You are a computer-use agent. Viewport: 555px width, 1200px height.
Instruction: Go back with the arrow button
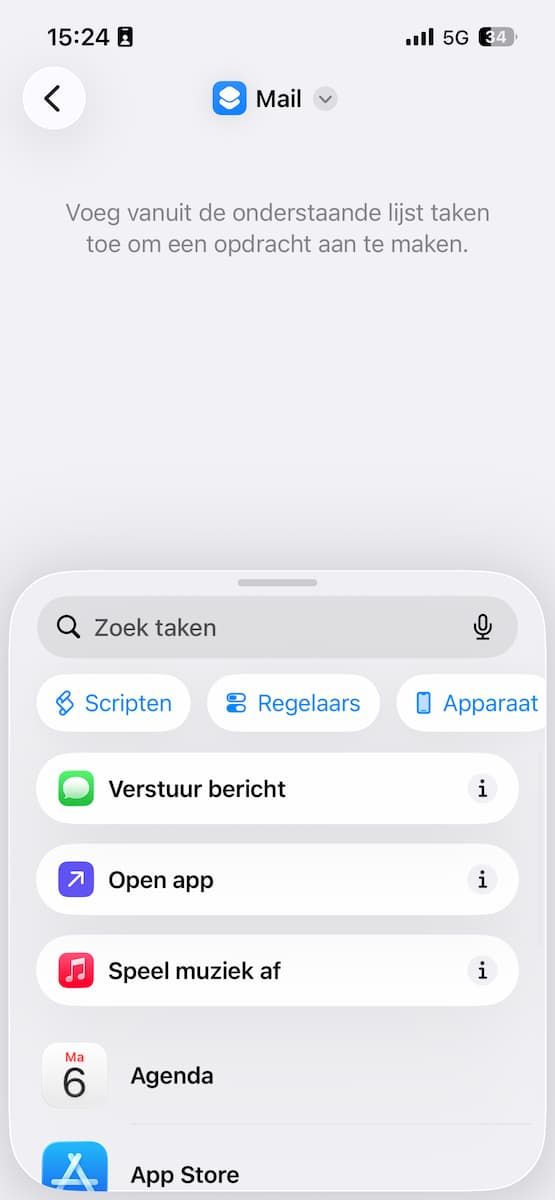click(x=54, y=98)
